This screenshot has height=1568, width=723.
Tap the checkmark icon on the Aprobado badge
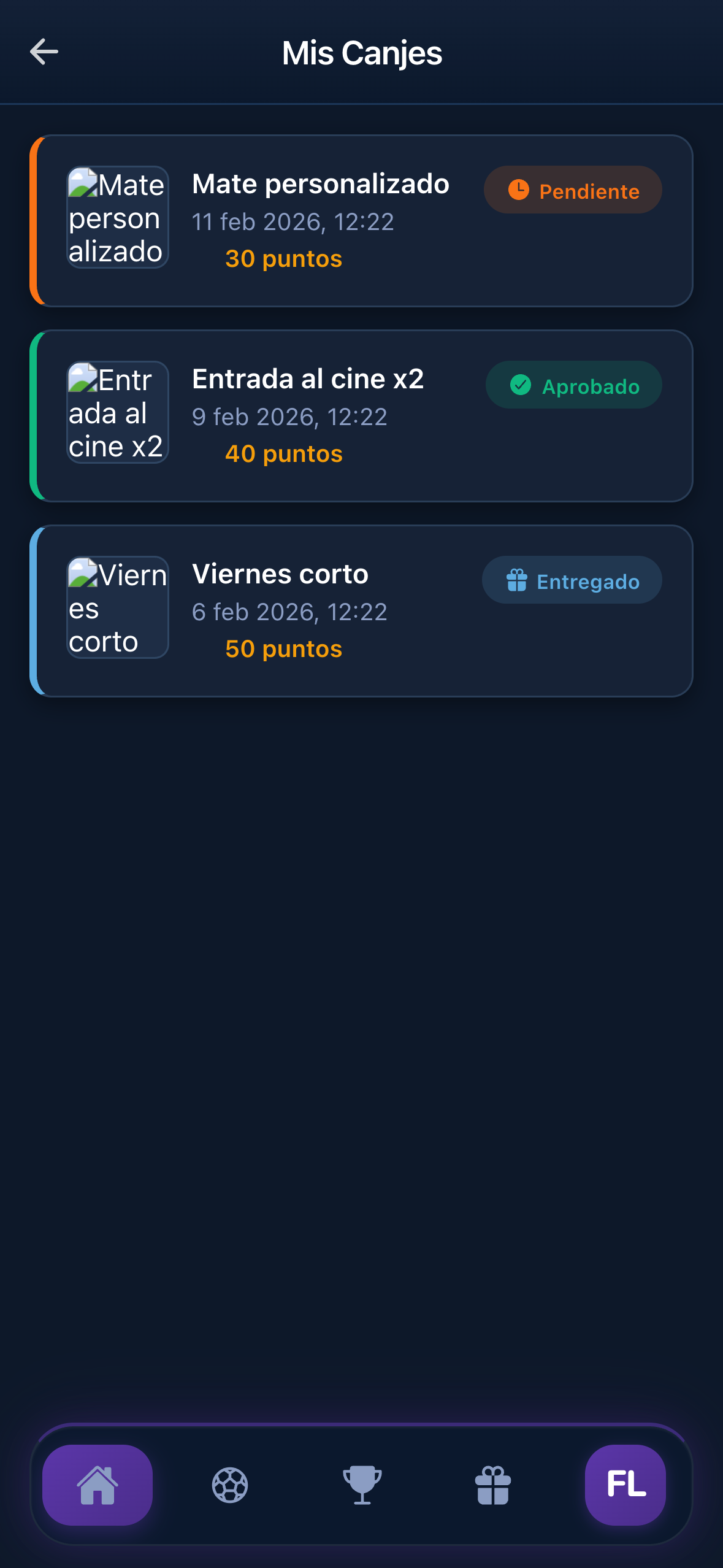coord(520,385)
